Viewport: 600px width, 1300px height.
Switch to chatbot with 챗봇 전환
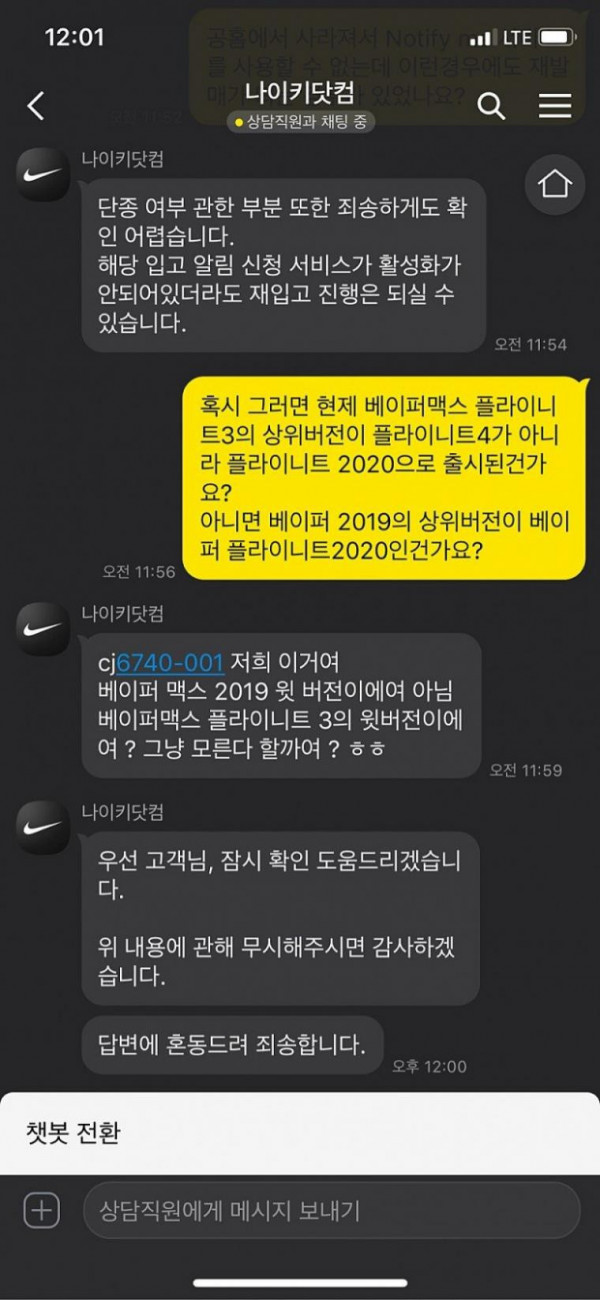tap(73, 1133)
